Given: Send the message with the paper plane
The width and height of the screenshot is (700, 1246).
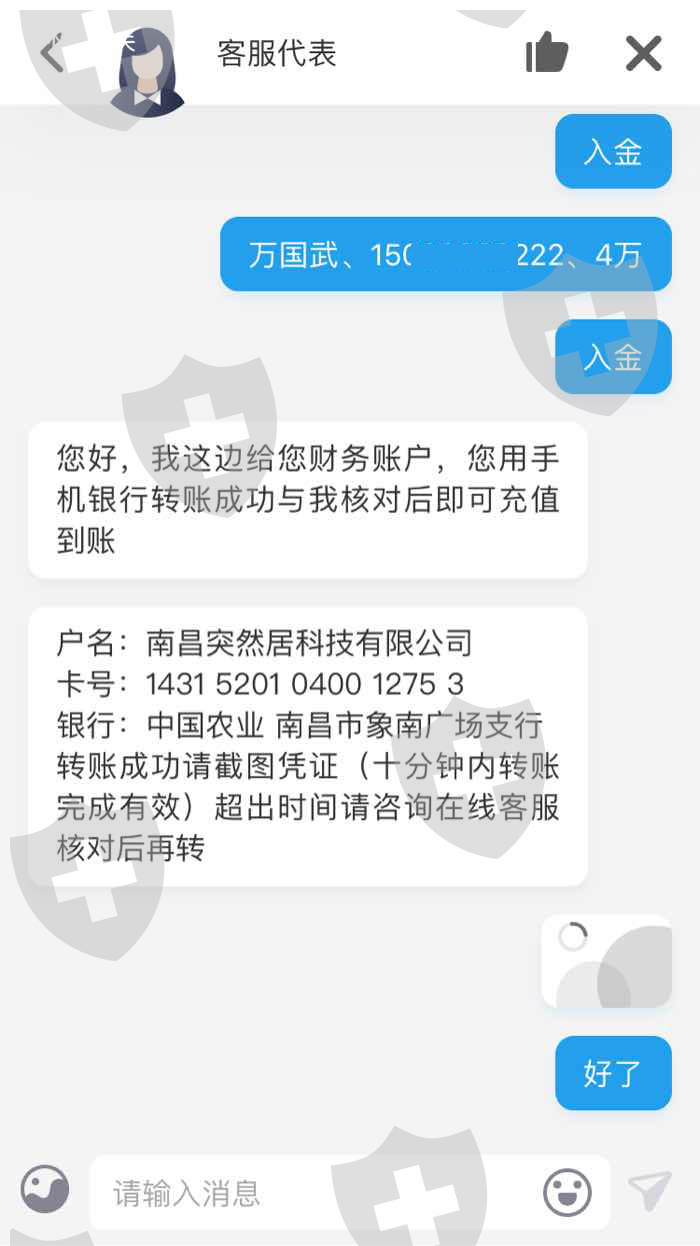Looking at the screenshot, I should pos(649,1191).
